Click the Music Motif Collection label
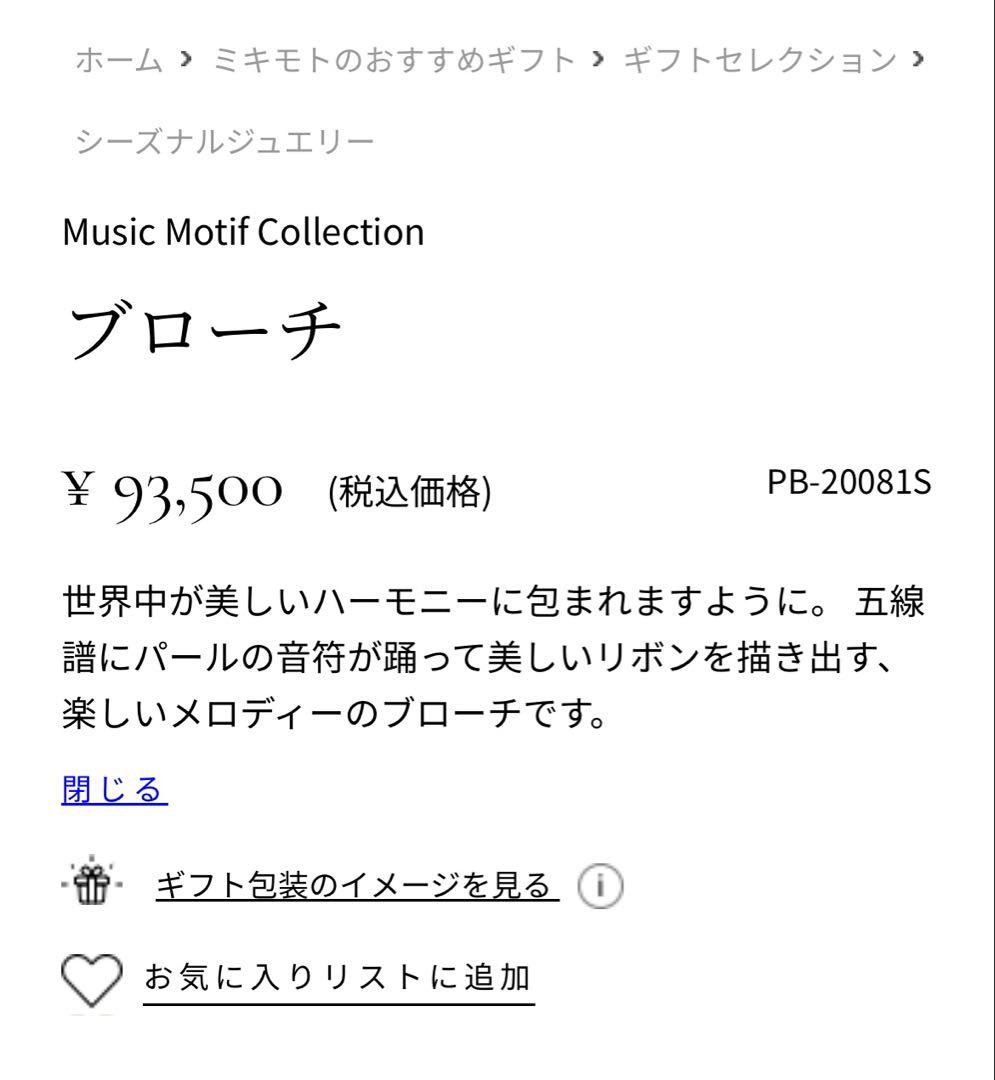 243,232
